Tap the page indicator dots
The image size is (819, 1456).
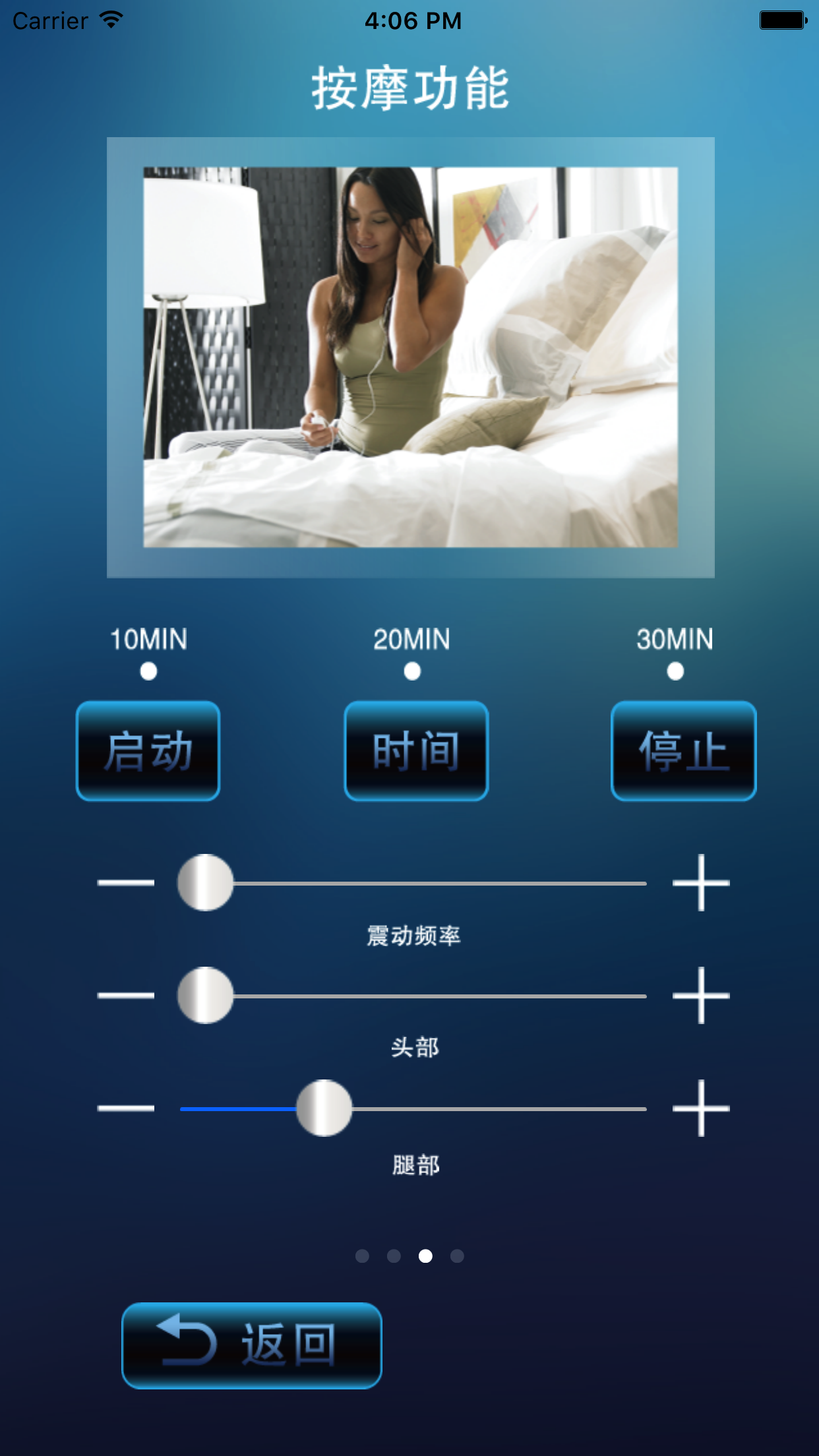[409, 1256]
